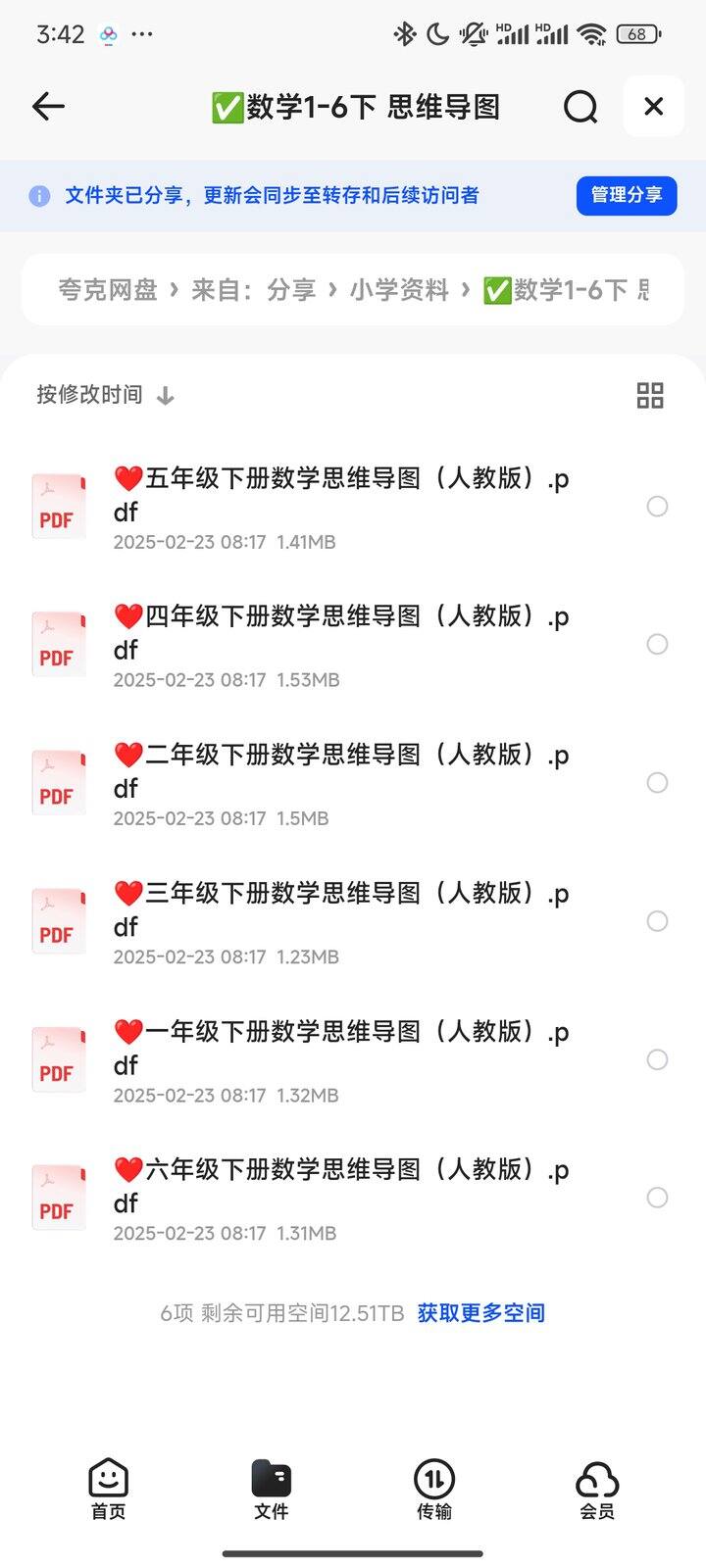The height and width of the screenshot is (1568, 706).
Task: Select the 六年级下册 PDF's circle
Action: pos(657,1198)
